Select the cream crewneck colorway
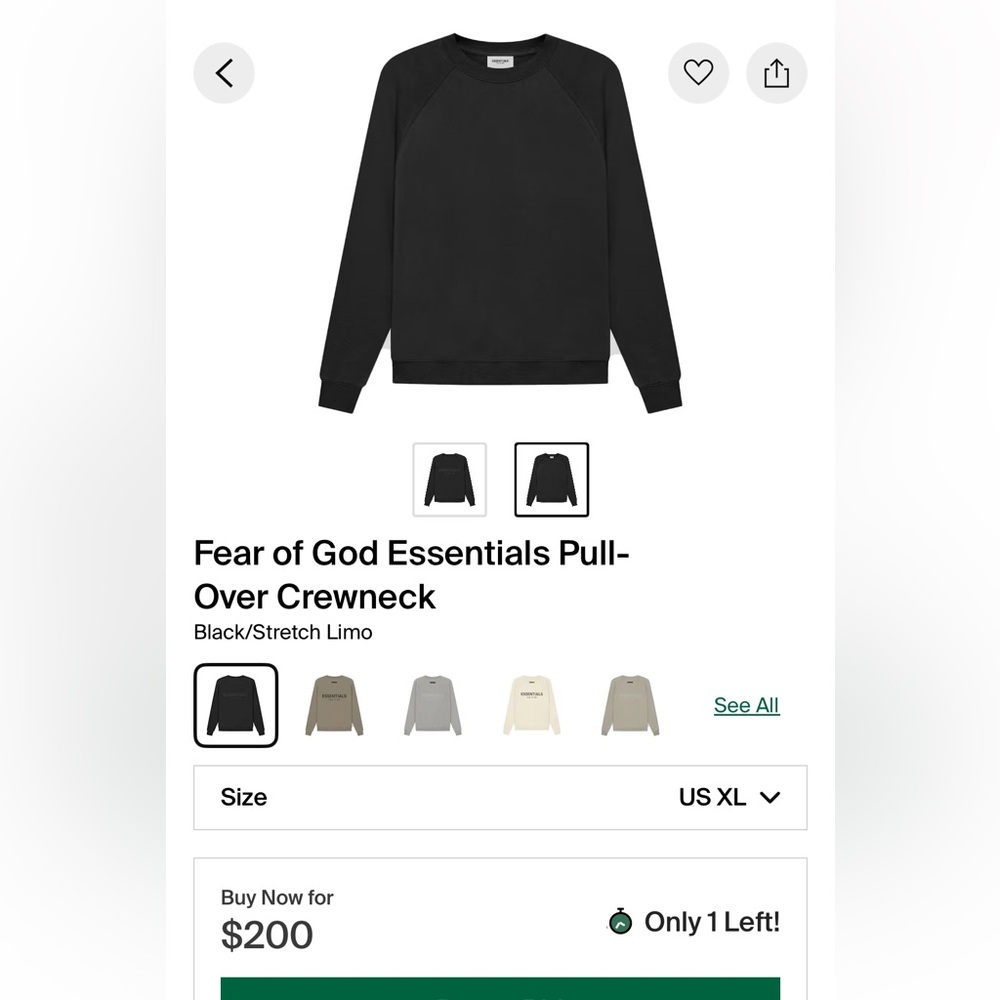Viewport: 1000px width, 1000px height. pos(531,706)
